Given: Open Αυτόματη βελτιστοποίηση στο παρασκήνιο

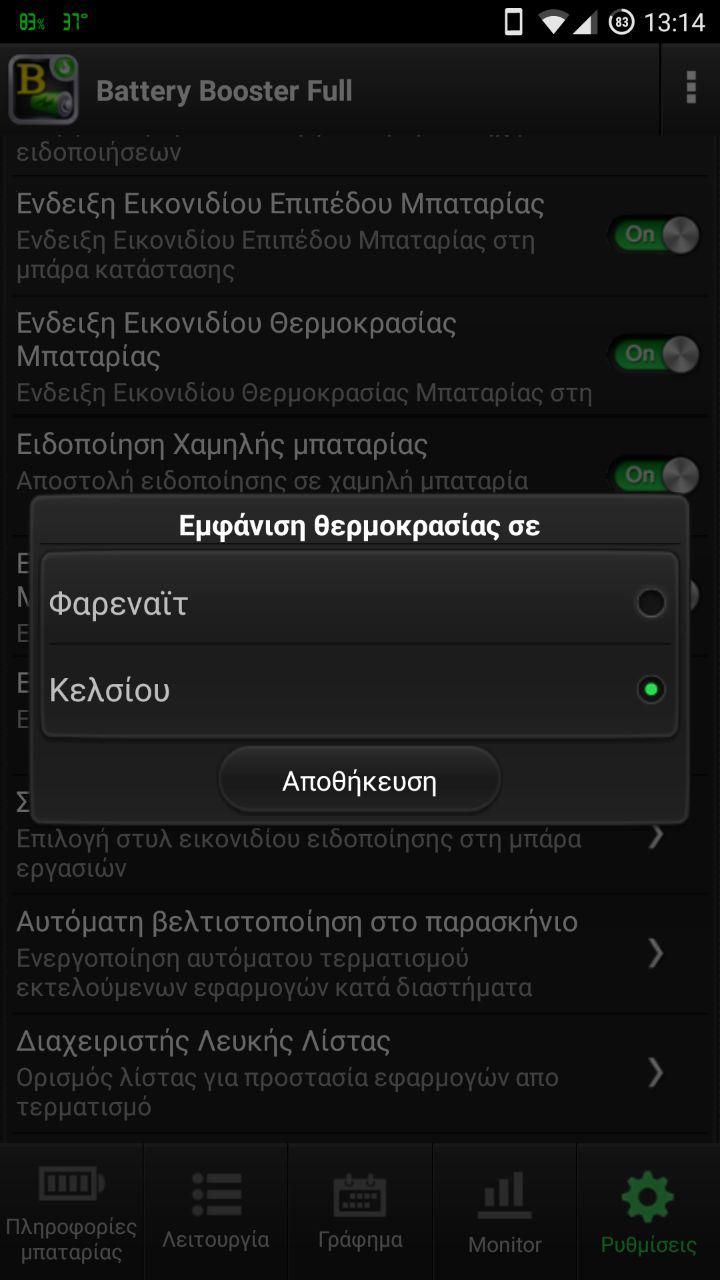Looking at the screenshot, I should [x=340, y=953].
